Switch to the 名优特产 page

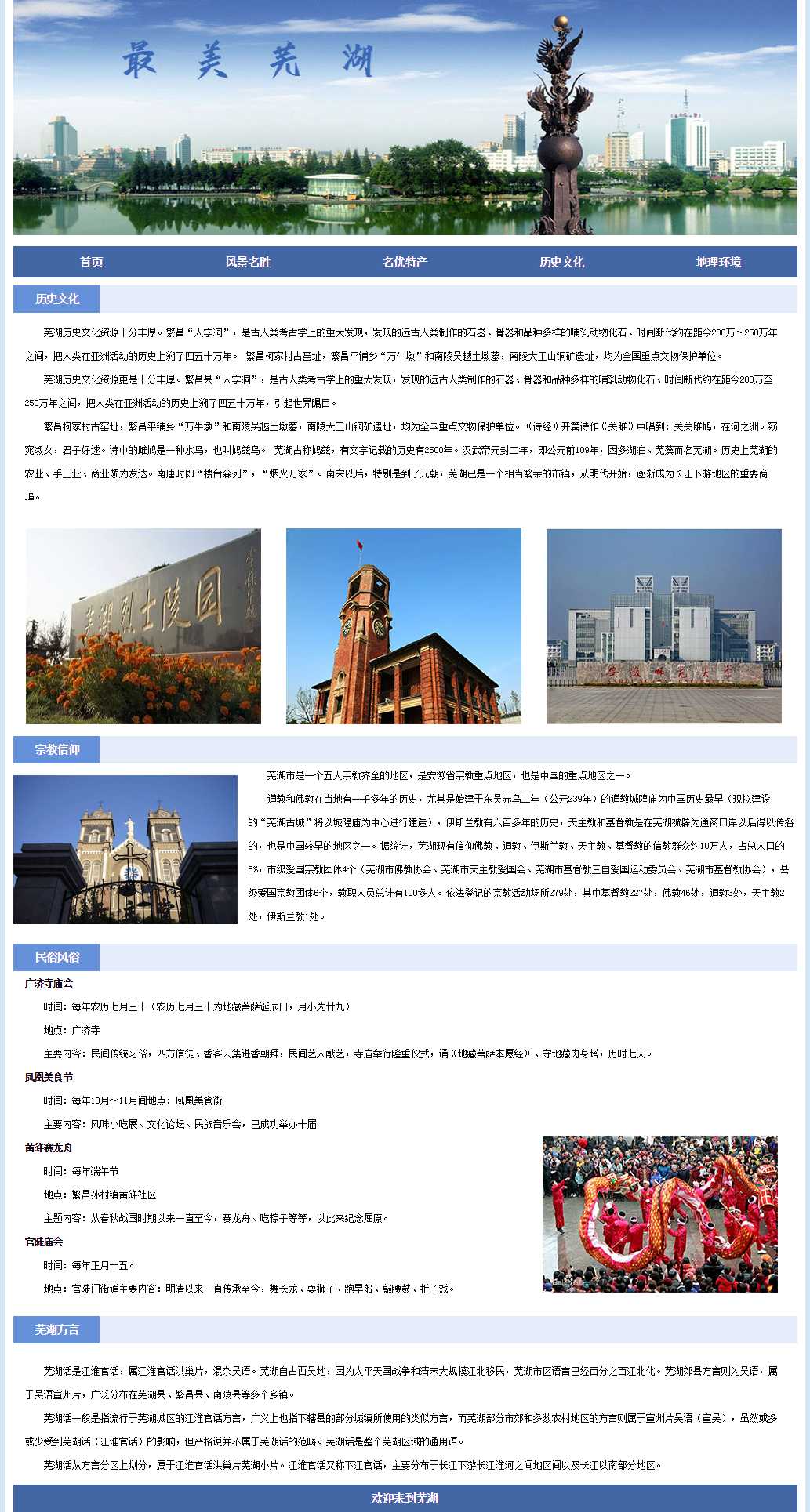[405, 262]
